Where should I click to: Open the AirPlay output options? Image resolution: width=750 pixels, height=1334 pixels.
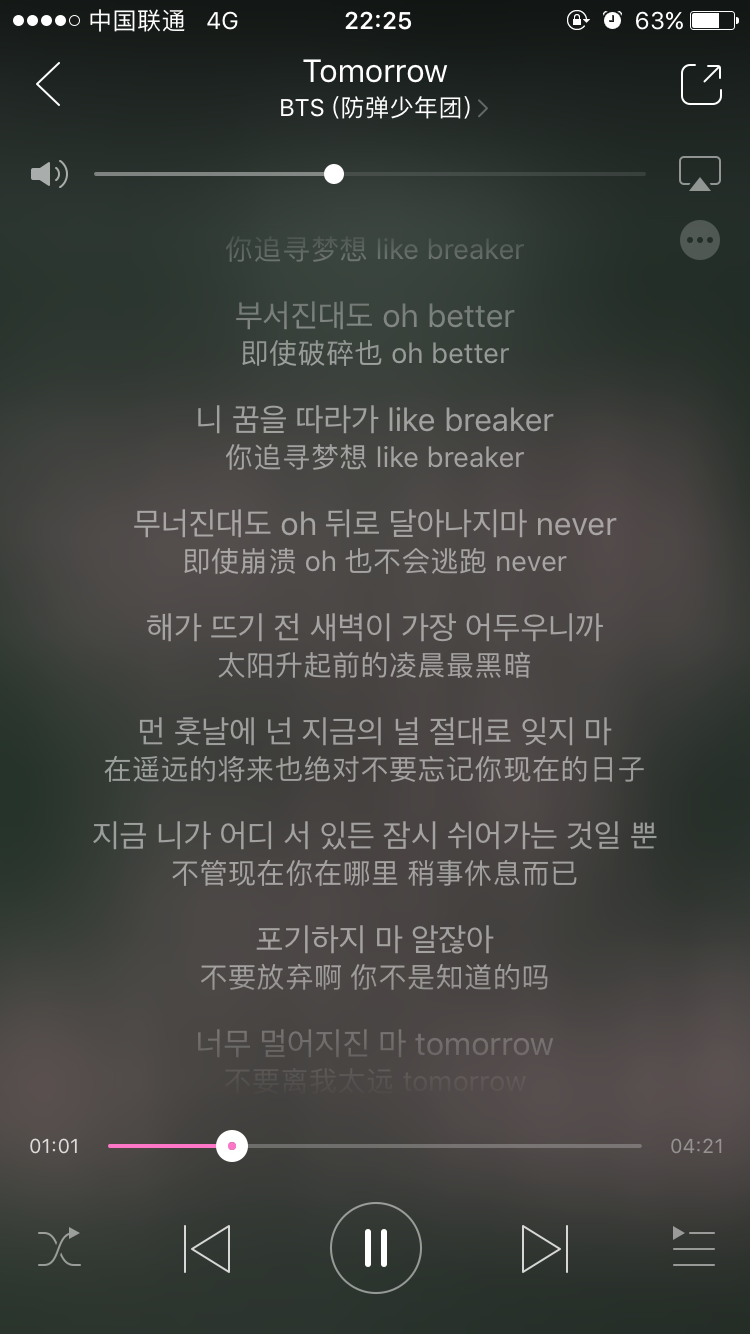click(x=700, y=173)
